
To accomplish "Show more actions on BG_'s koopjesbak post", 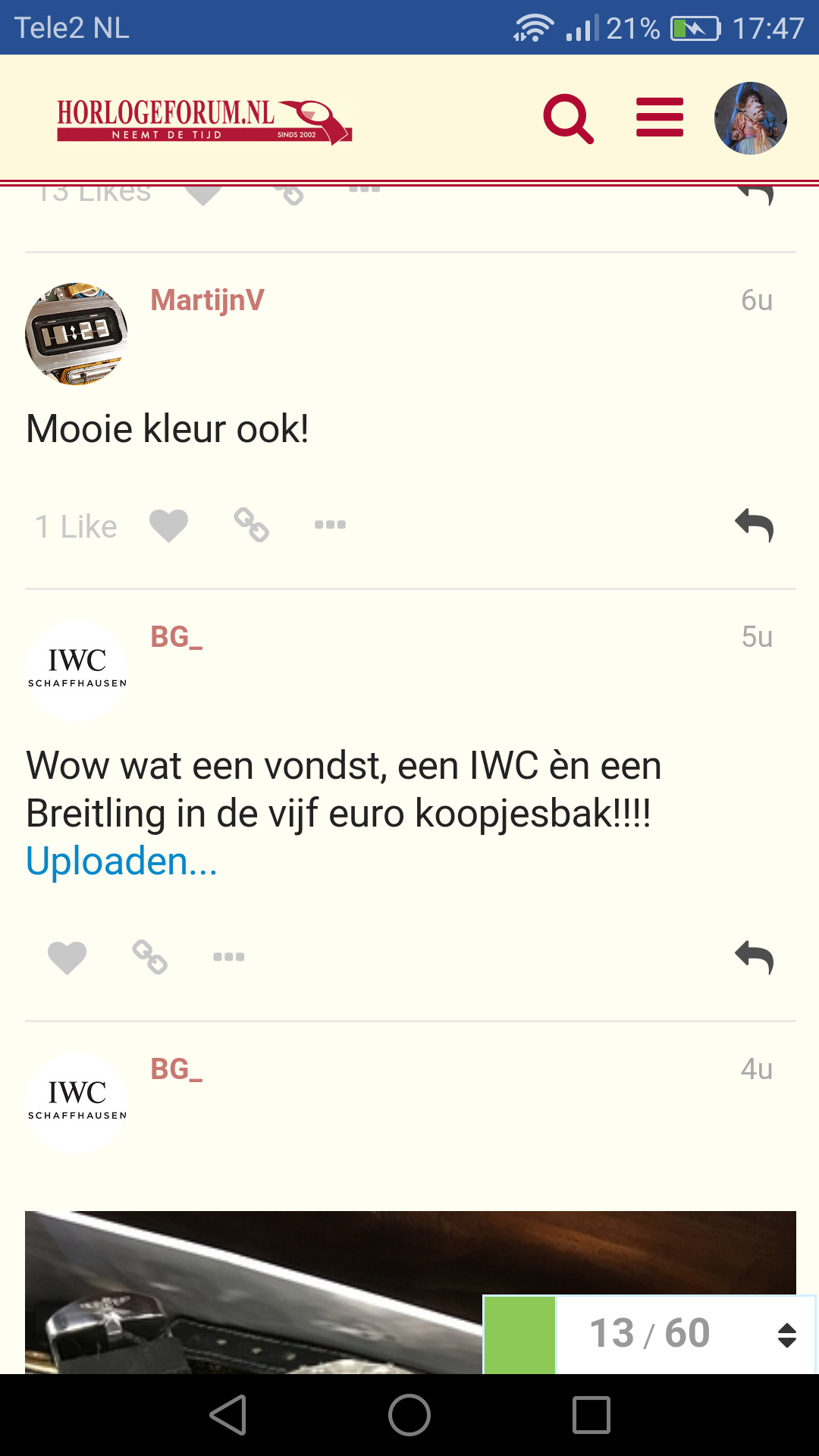I will point(229,957).
